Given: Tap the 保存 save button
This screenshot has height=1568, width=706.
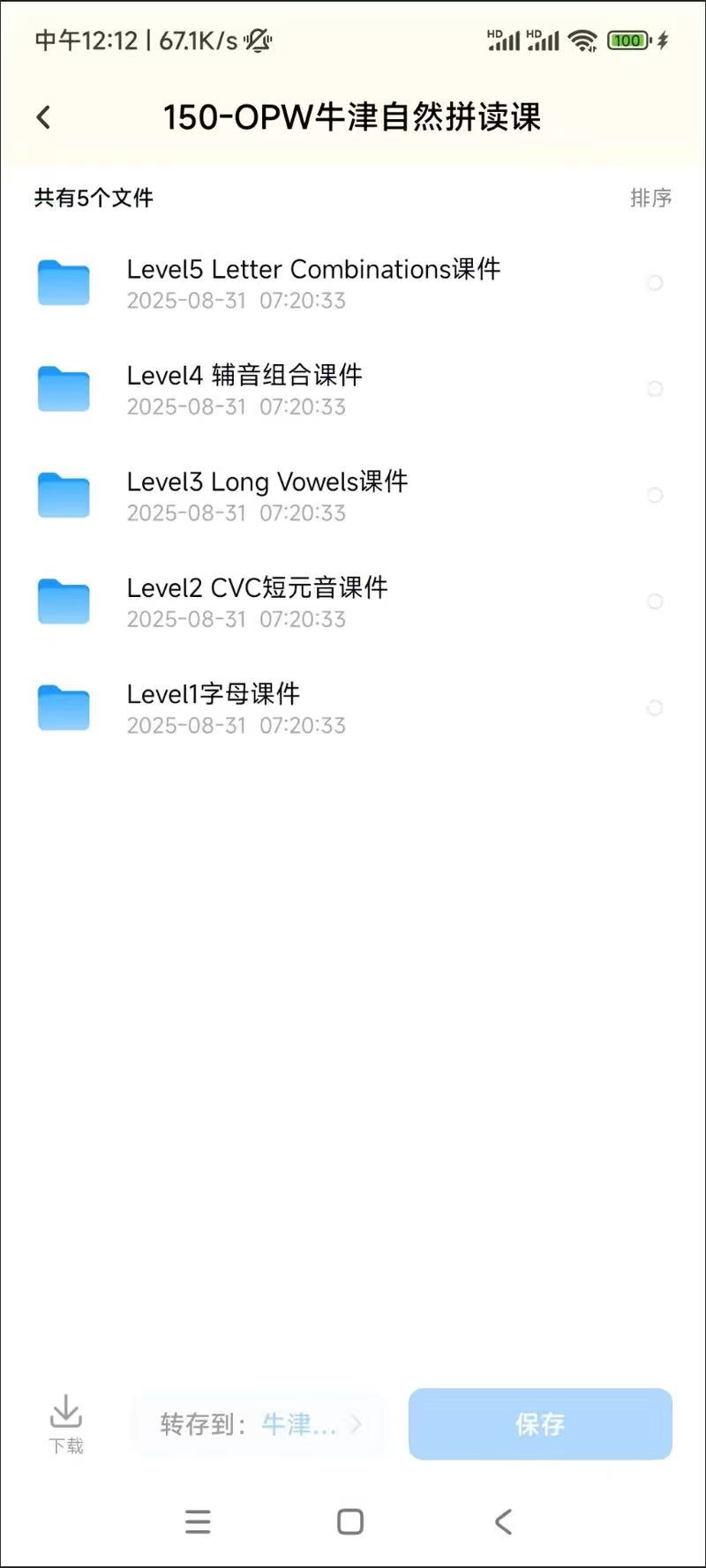Looking at the screenshot, I should click(540, 1423).
